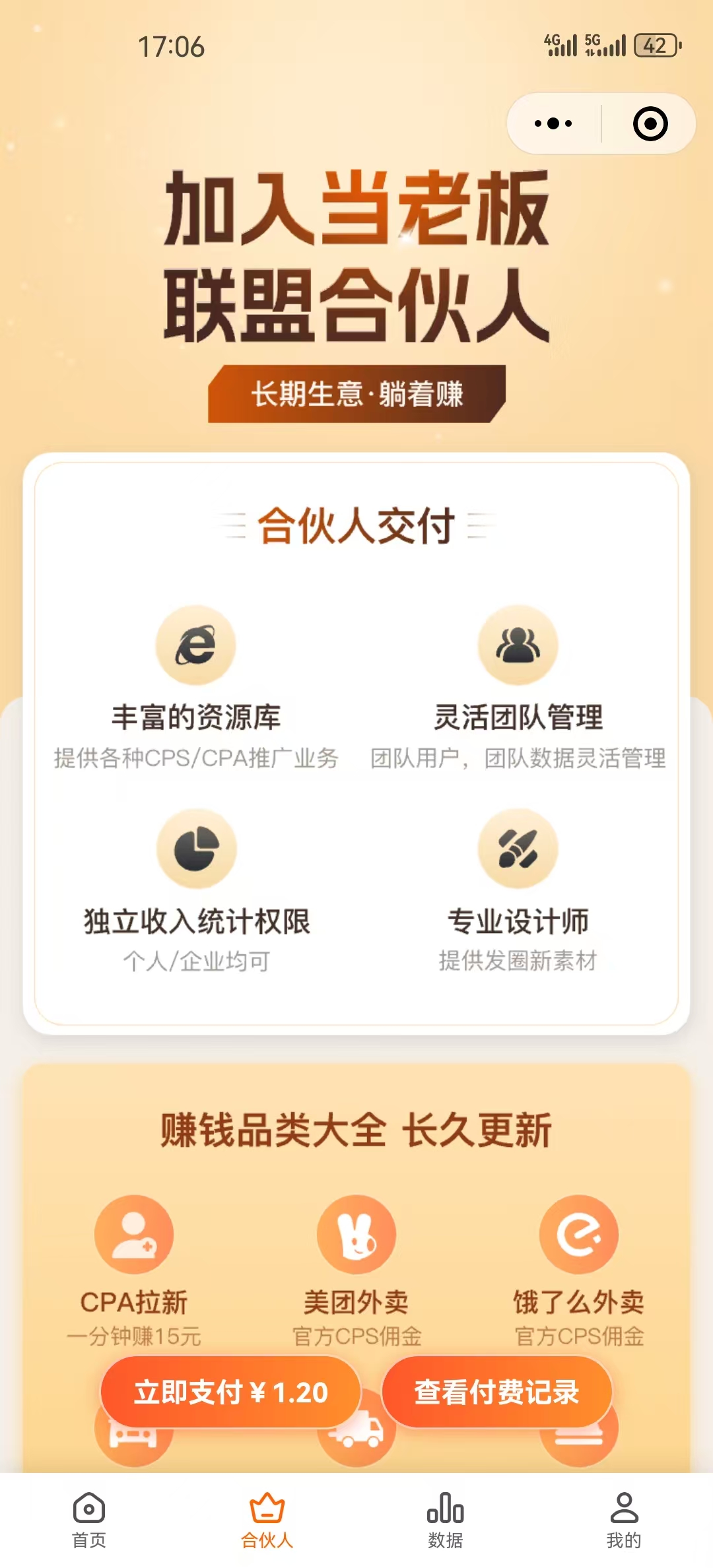713x1568 pixels.
Task: Tap 立即支付 ¥1.20 to pay now
Action: [x=230, y=1392]
